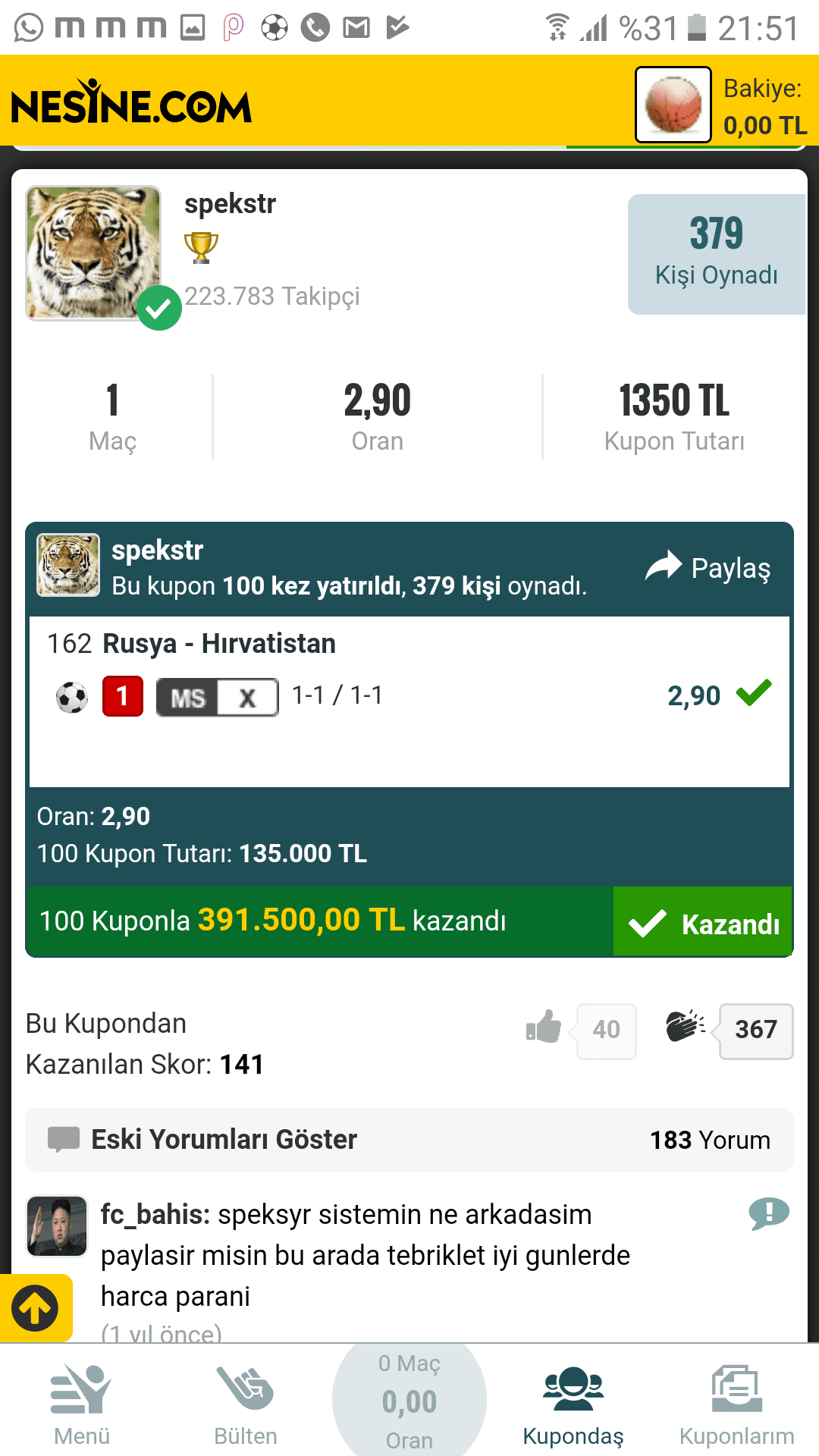Go to Nesine.com home via logo
This screenshot has height=1456, width=819.
(x=131, y=104)
